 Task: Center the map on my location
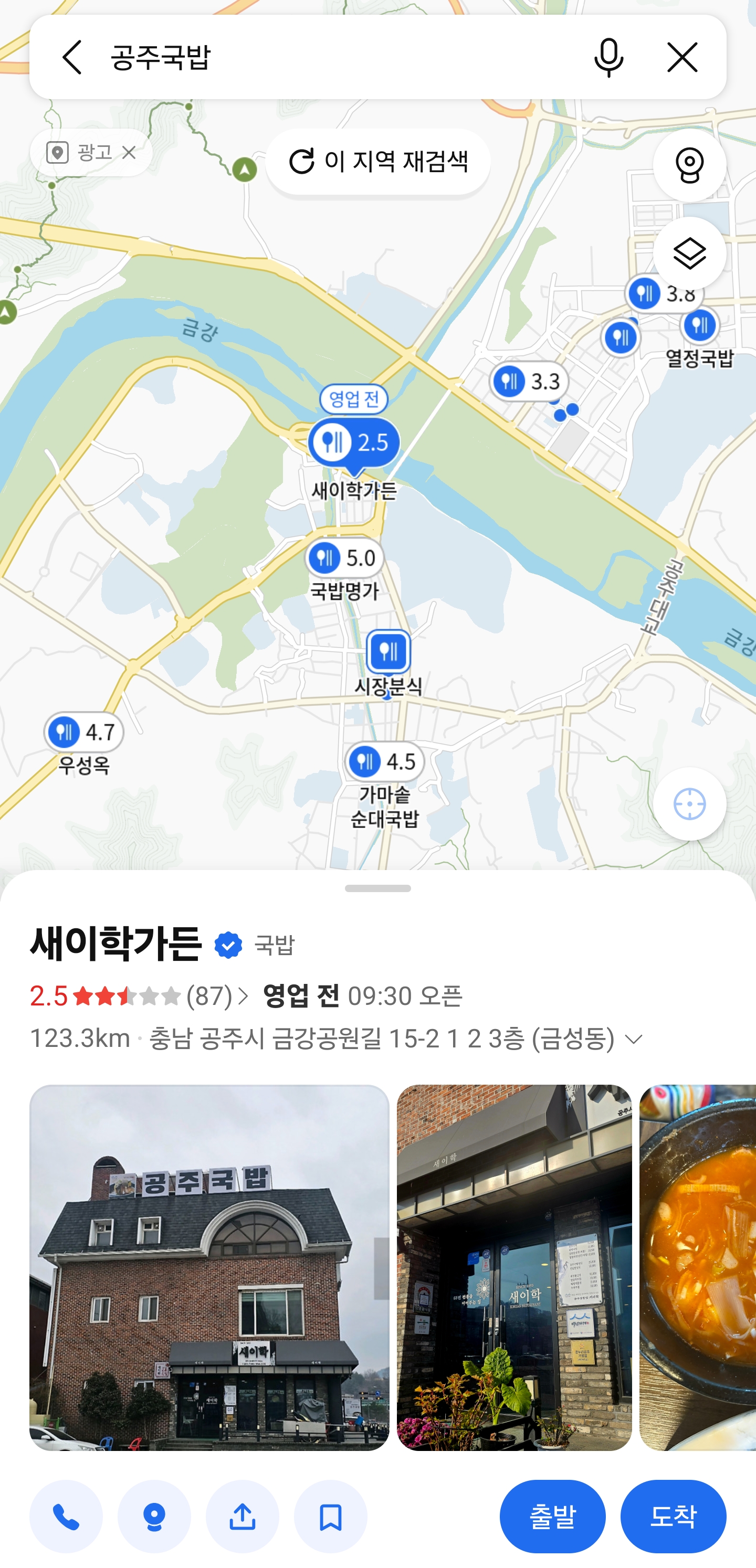pos(689,804)
